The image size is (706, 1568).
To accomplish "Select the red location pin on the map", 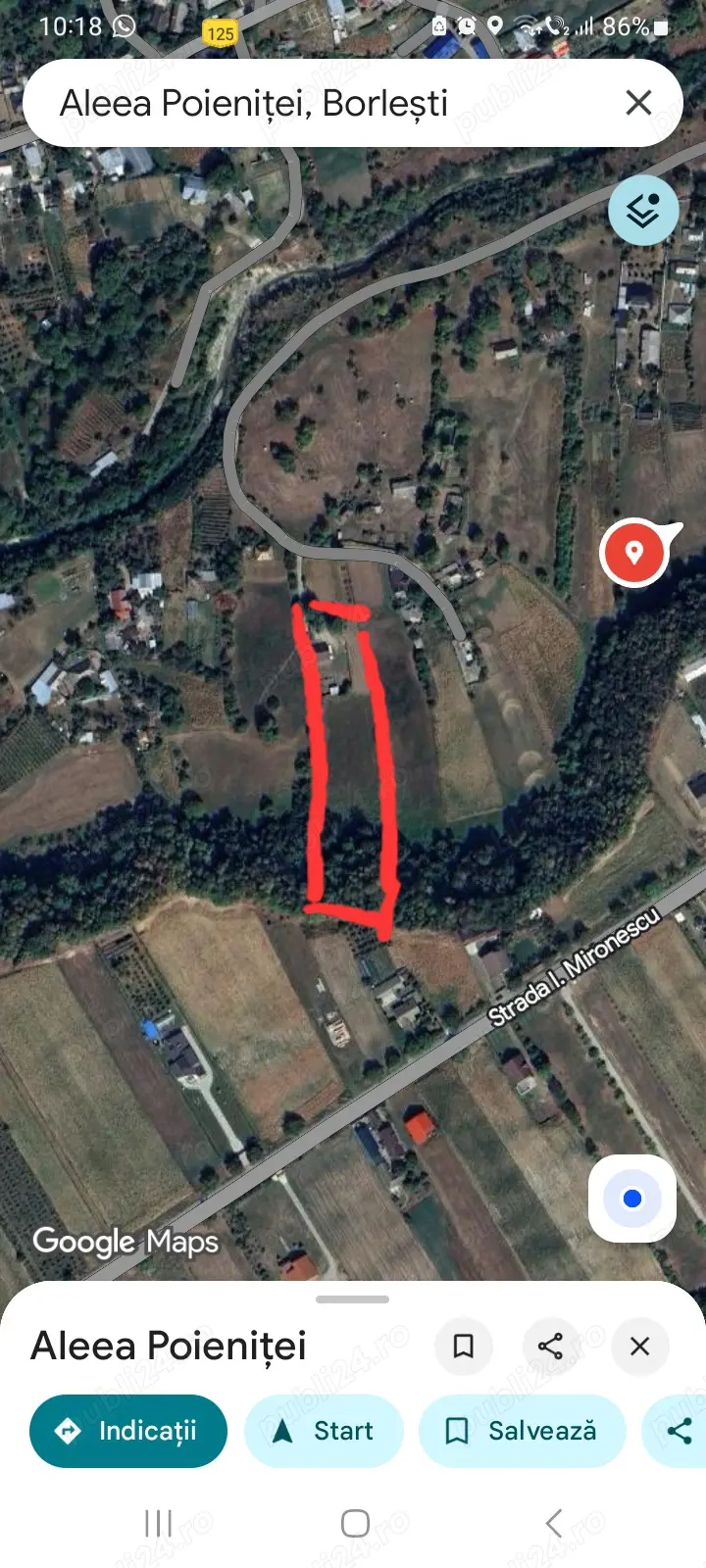I will [x=634, y=553].
